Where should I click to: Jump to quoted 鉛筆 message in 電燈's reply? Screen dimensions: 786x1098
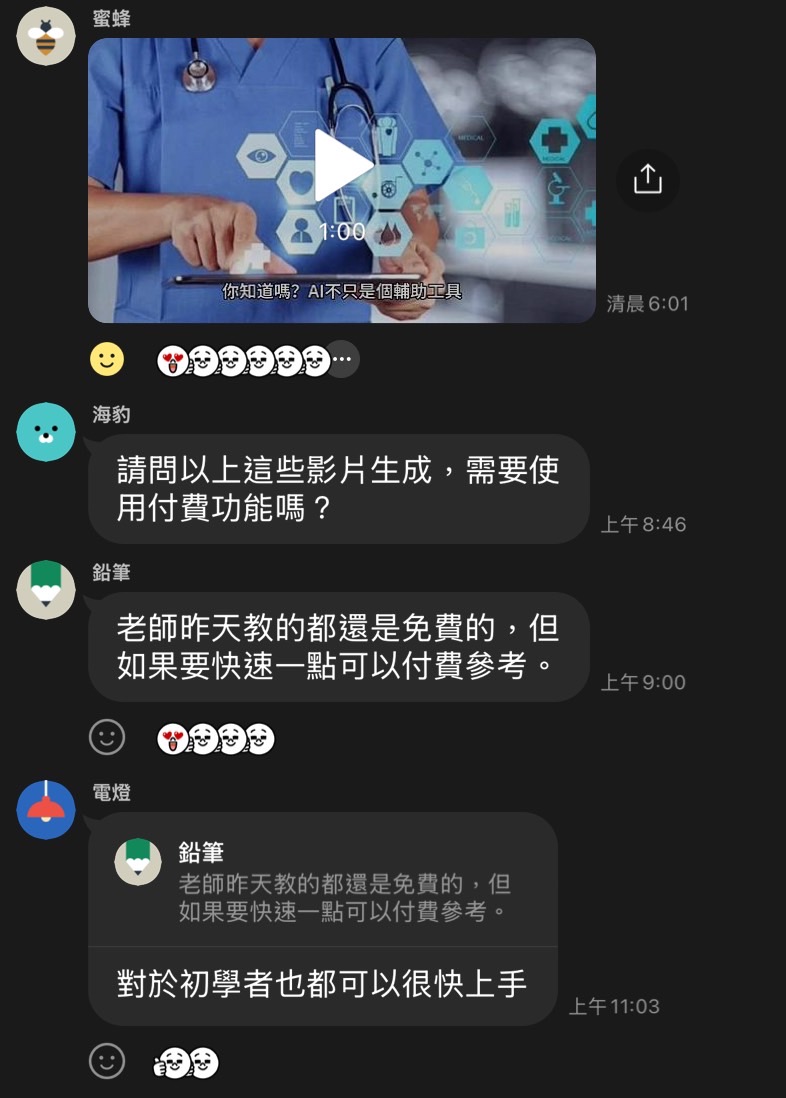(323, 880)
